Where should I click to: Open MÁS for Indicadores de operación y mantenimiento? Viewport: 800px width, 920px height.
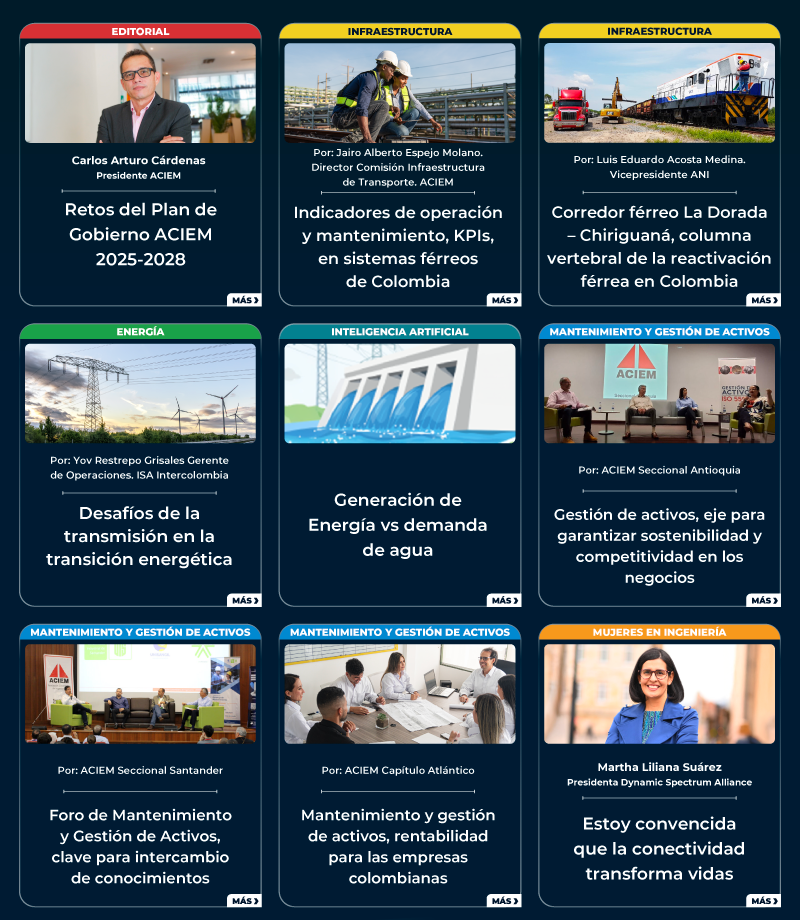click(x=504, y=300)
